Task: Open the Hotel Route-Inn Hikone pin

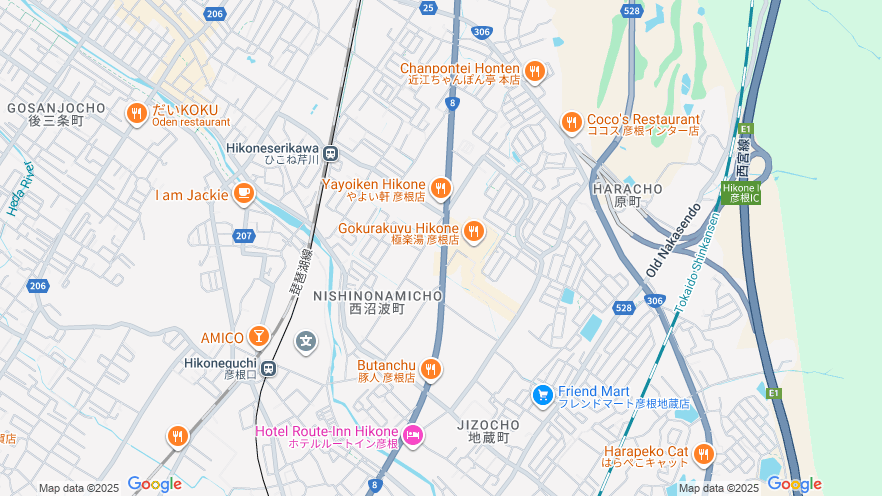Action: [413, 434]
